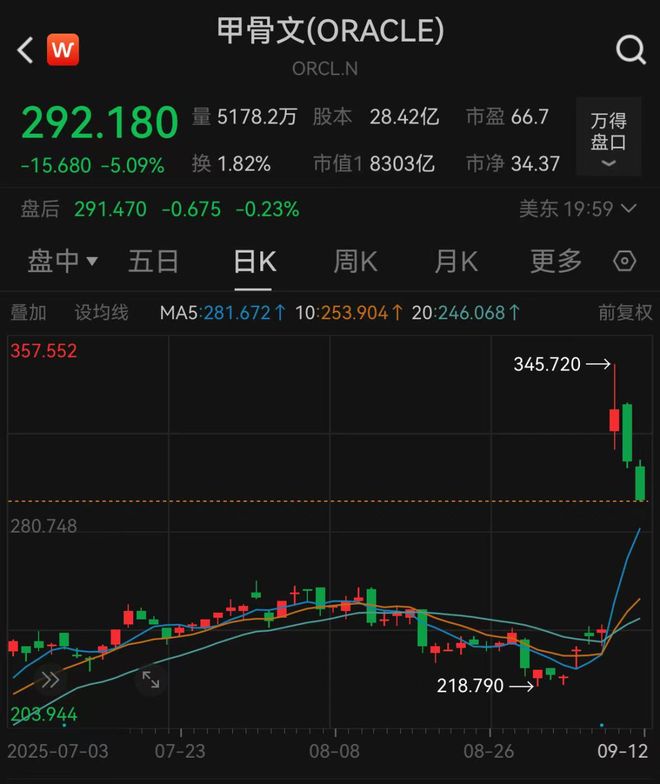Switch to the 周K chart tab
Viewport: 660px width, 784px height.
pos(355,262)
